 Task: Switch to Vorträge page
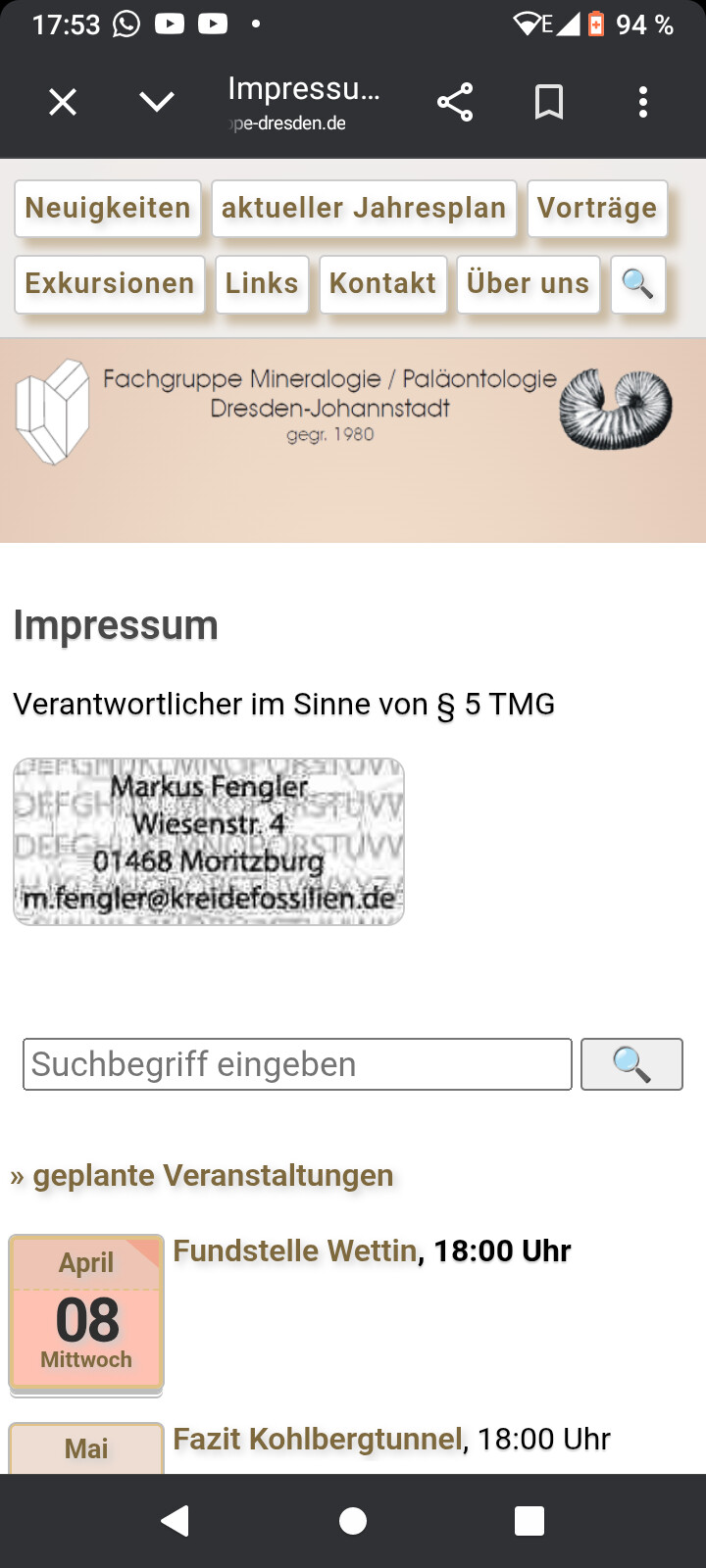tap(597, 209)
